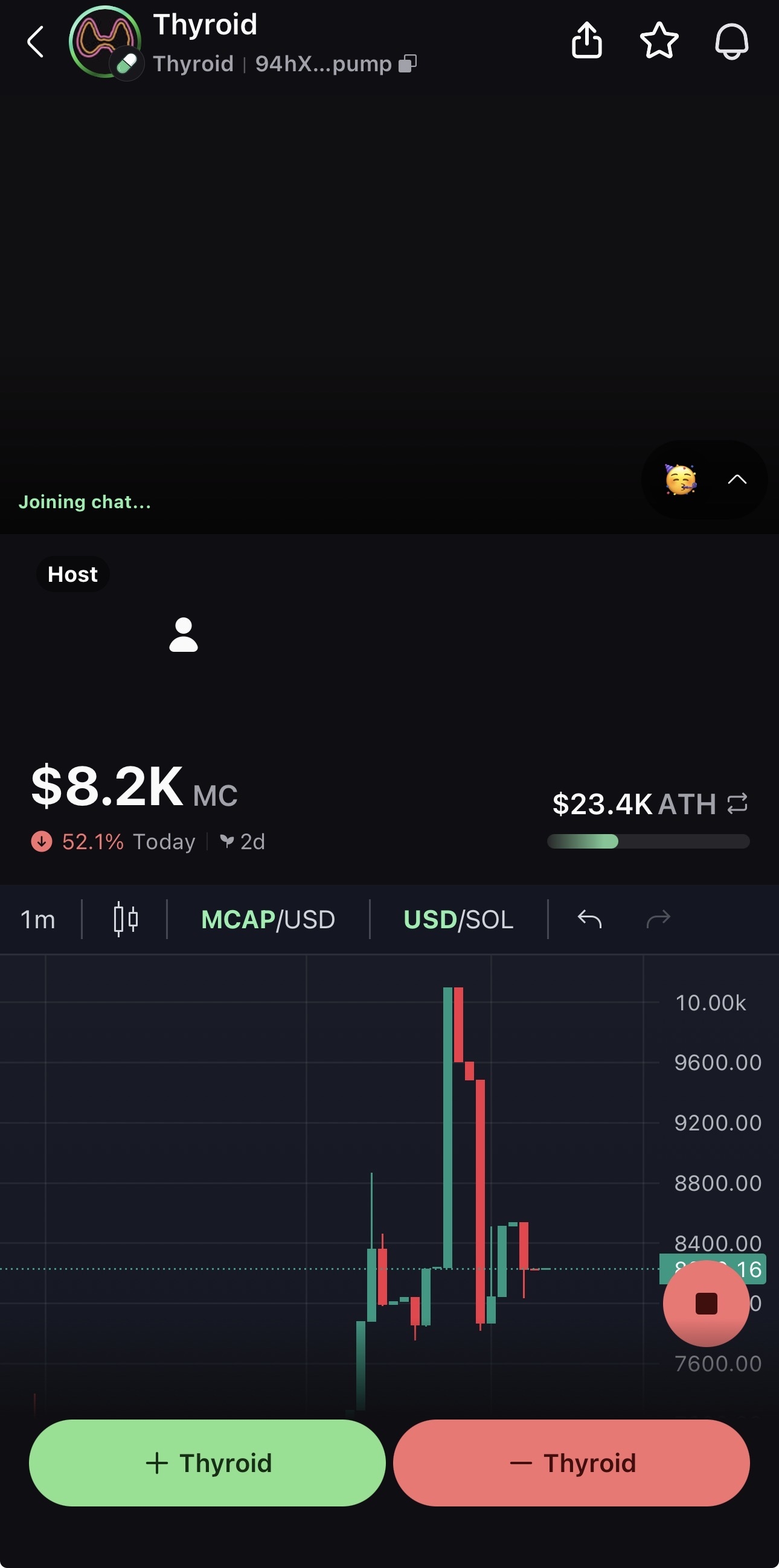The height and width of the screenshot is (1568, 779).
Task: Open the price alert bell
Action: [731, 41]
